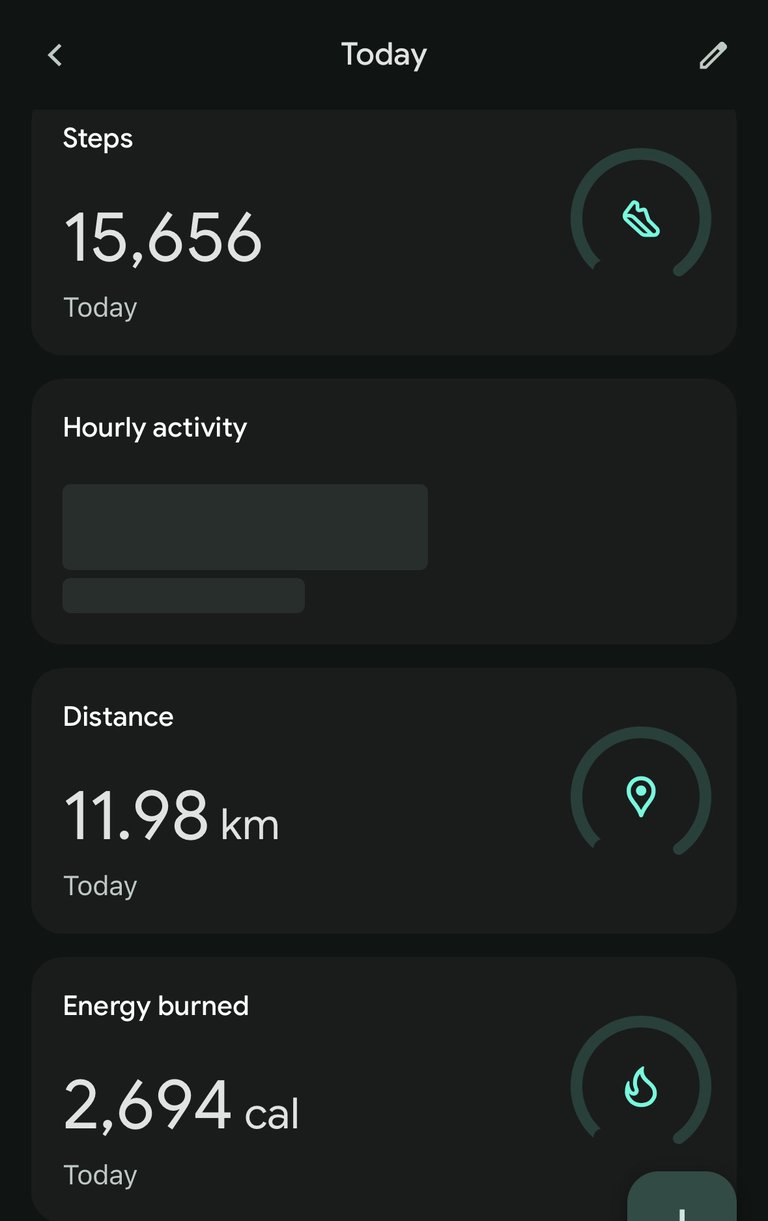Tap the floating add button
This screenshot has height=1221, width=768.
pos(682,1200)
